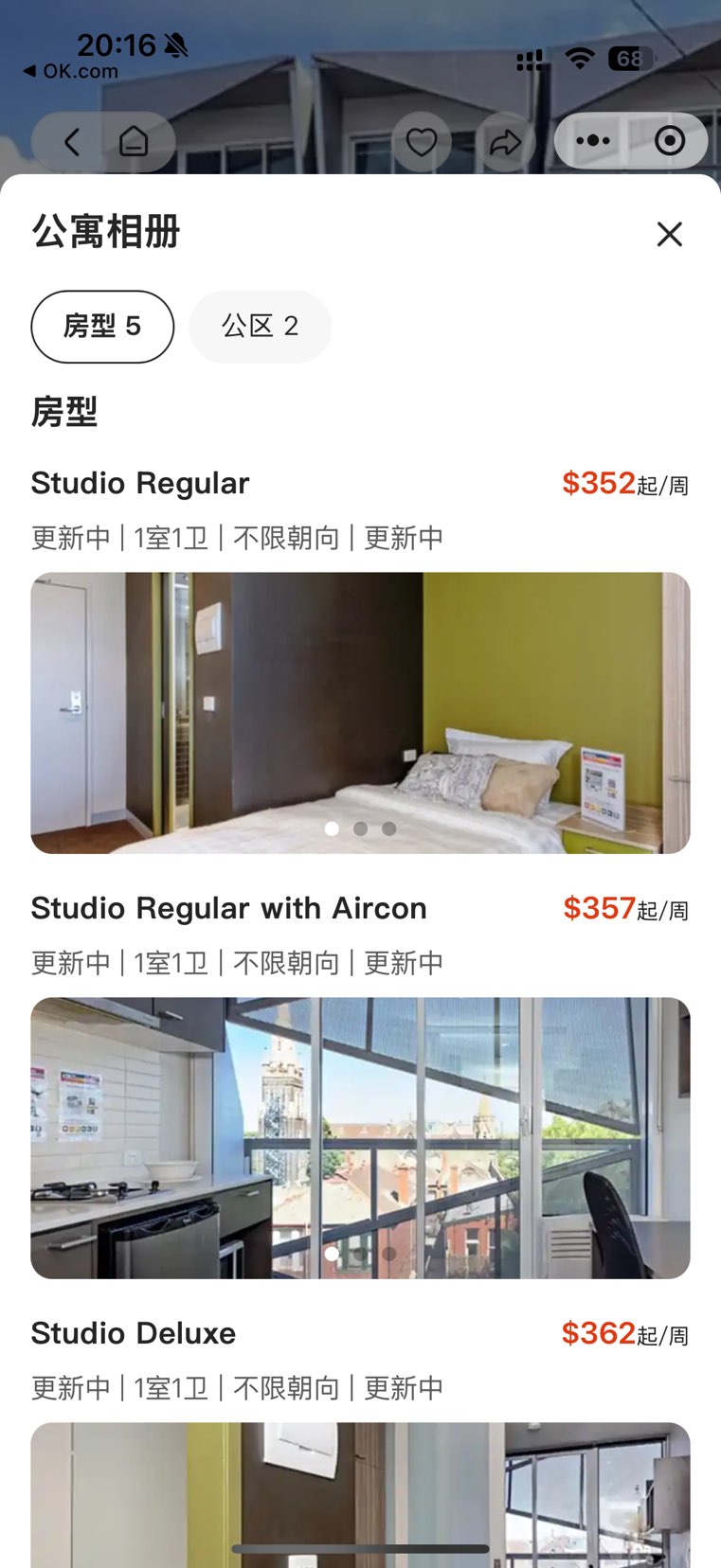Share this apartment listing
The height and width of the screenshot is (1568, 721).
tap(505, 142)
